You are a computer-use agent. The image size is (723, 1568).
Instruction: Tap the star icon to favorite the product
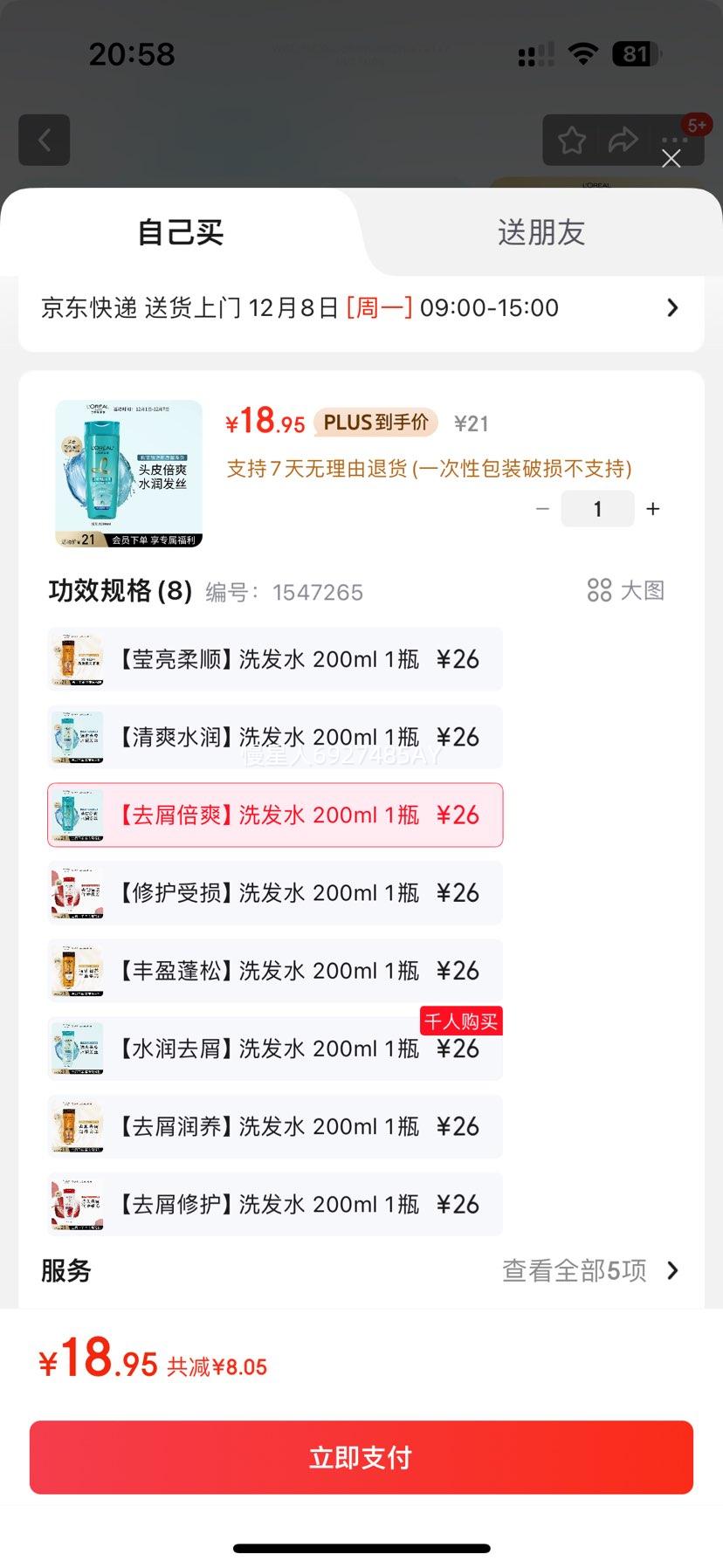571,139
